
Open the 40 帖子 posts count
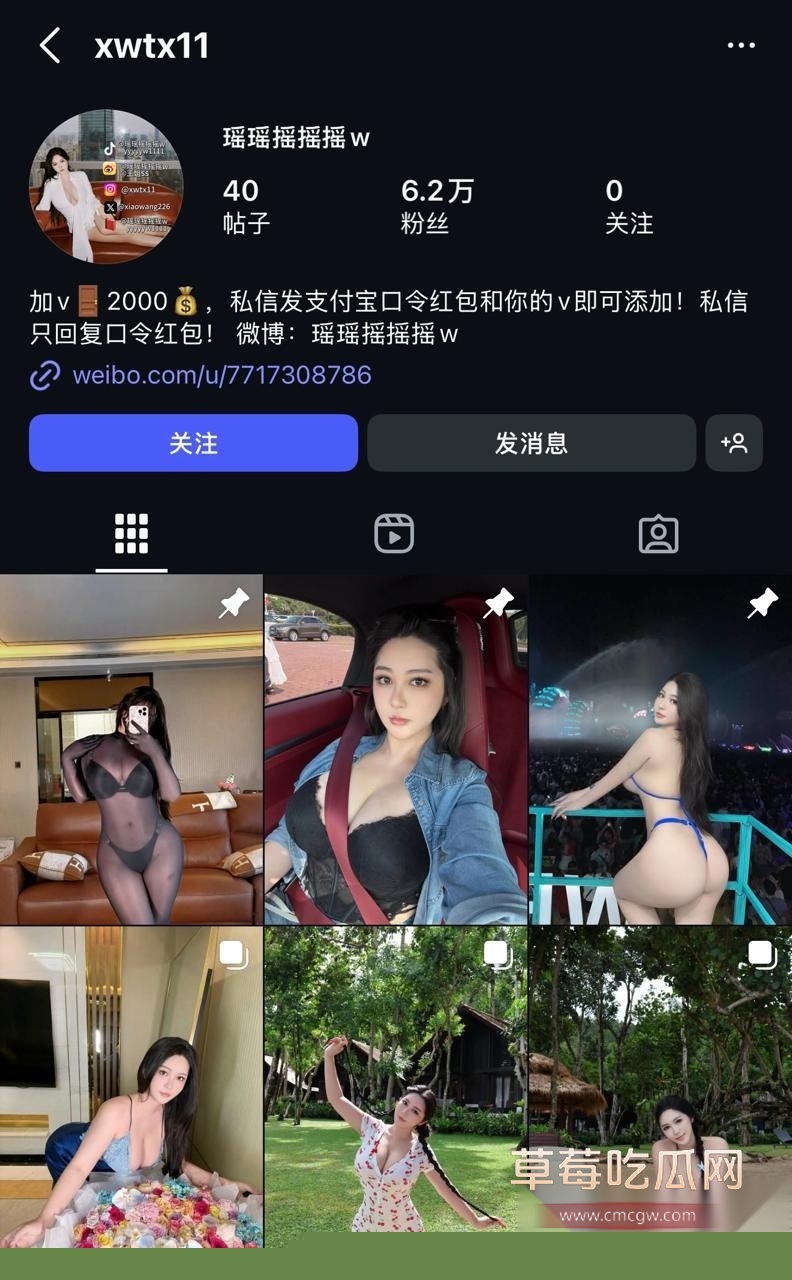coord(245,205)
